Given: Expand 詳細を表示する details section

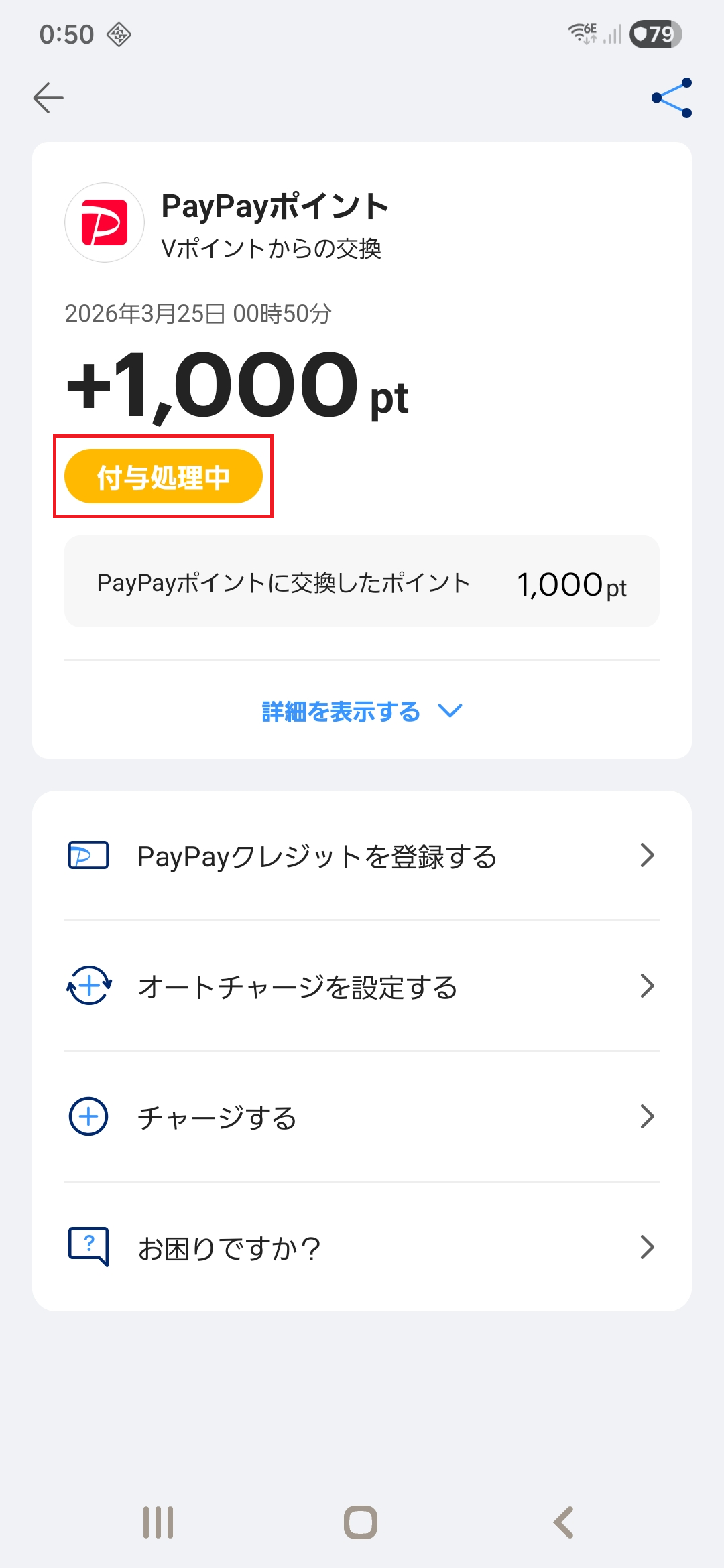Looking at the screenshot, I should tap(361, 711).
